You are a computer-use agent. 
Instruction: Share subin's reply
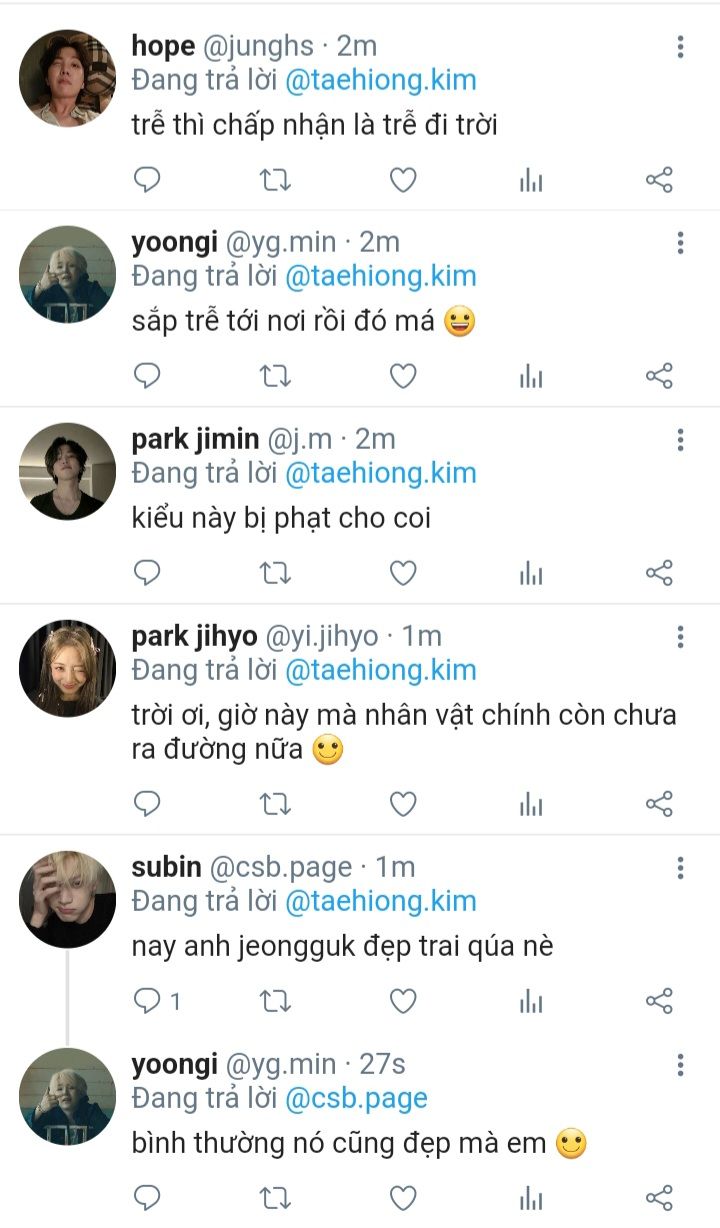point(659,1001)
